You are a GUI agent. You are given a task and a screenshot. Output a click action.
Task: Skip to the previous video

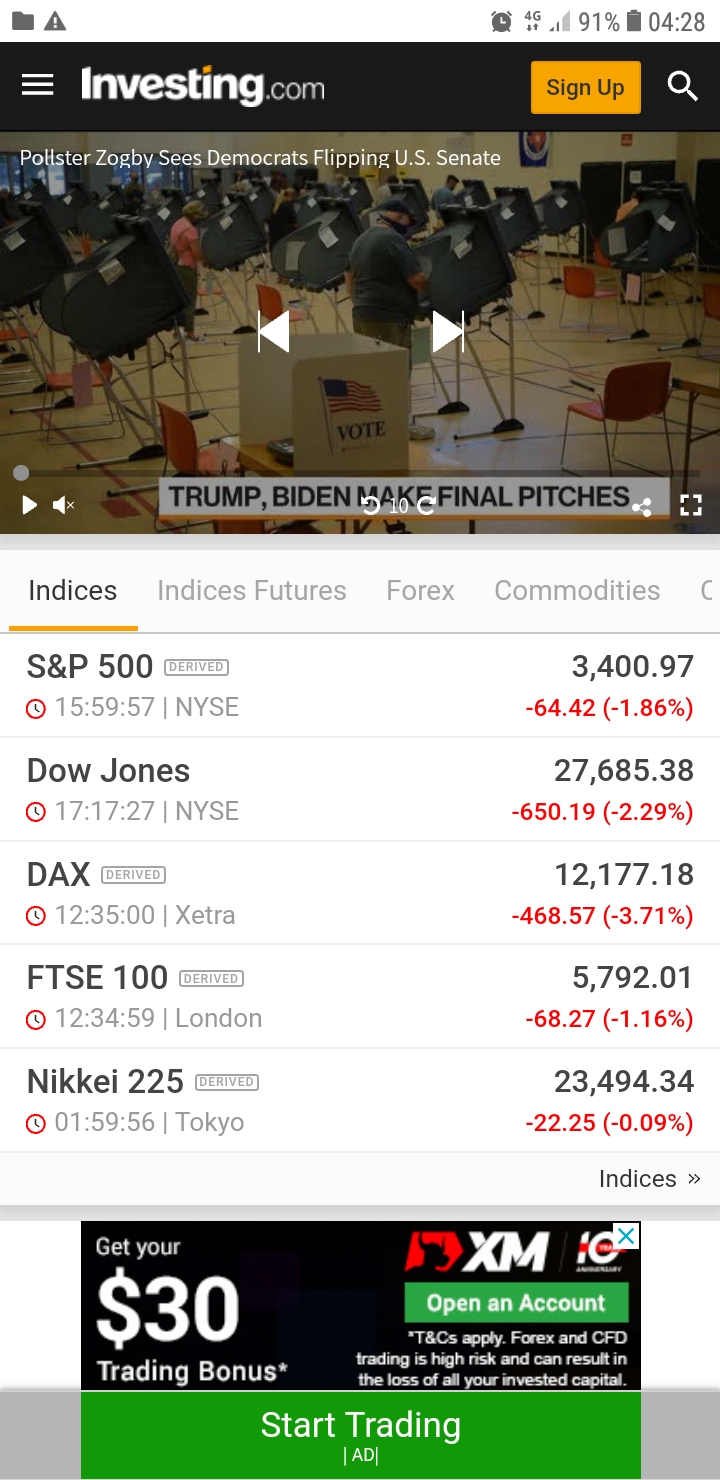click(273, 332)
